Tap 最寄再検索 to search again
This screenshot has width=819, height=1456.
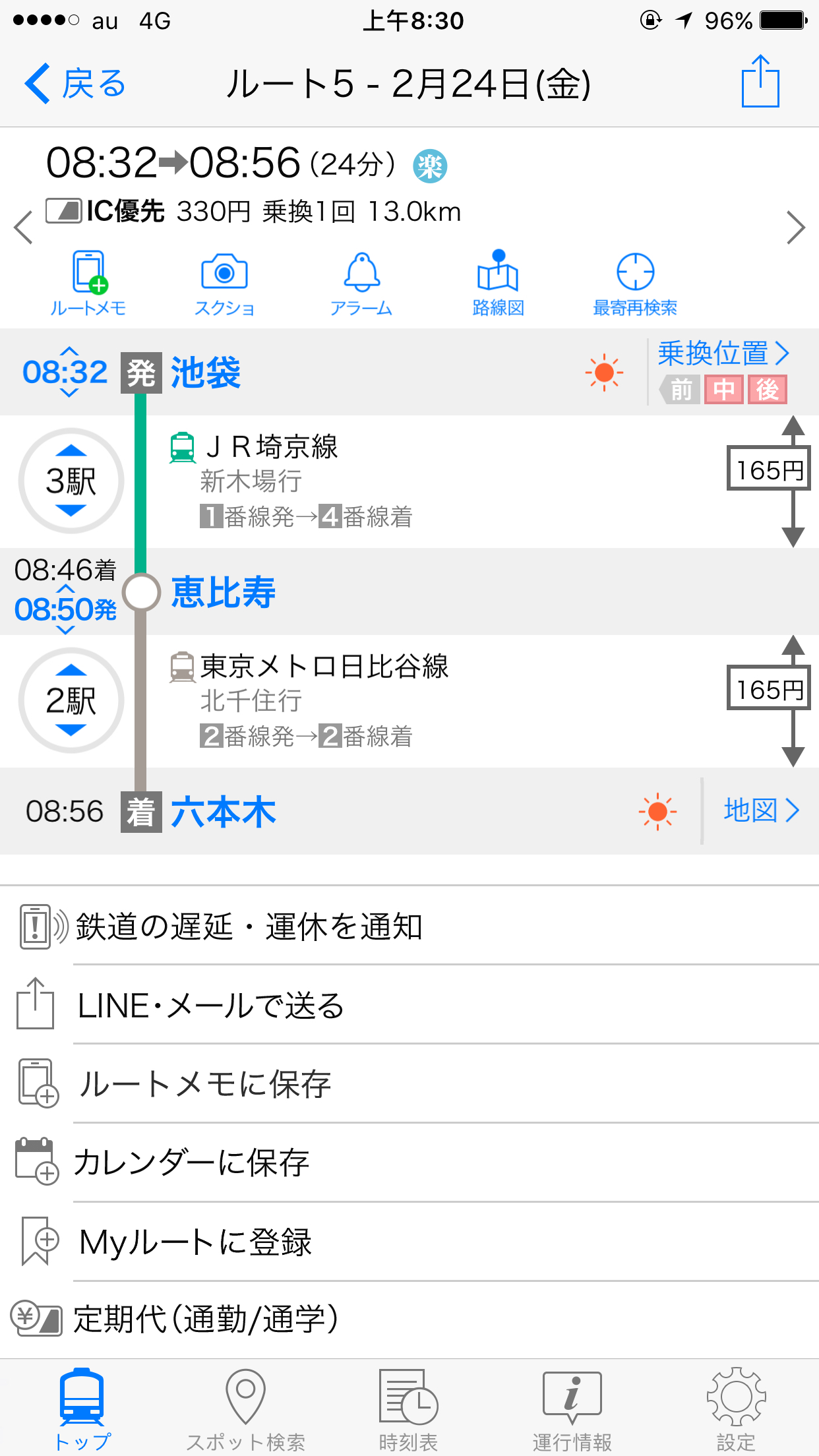pos(634,284)
